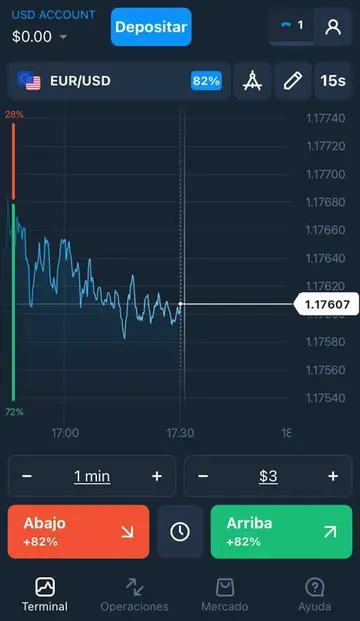Open the user profile icon
The image size is (360, 621).
coord(333,27)
